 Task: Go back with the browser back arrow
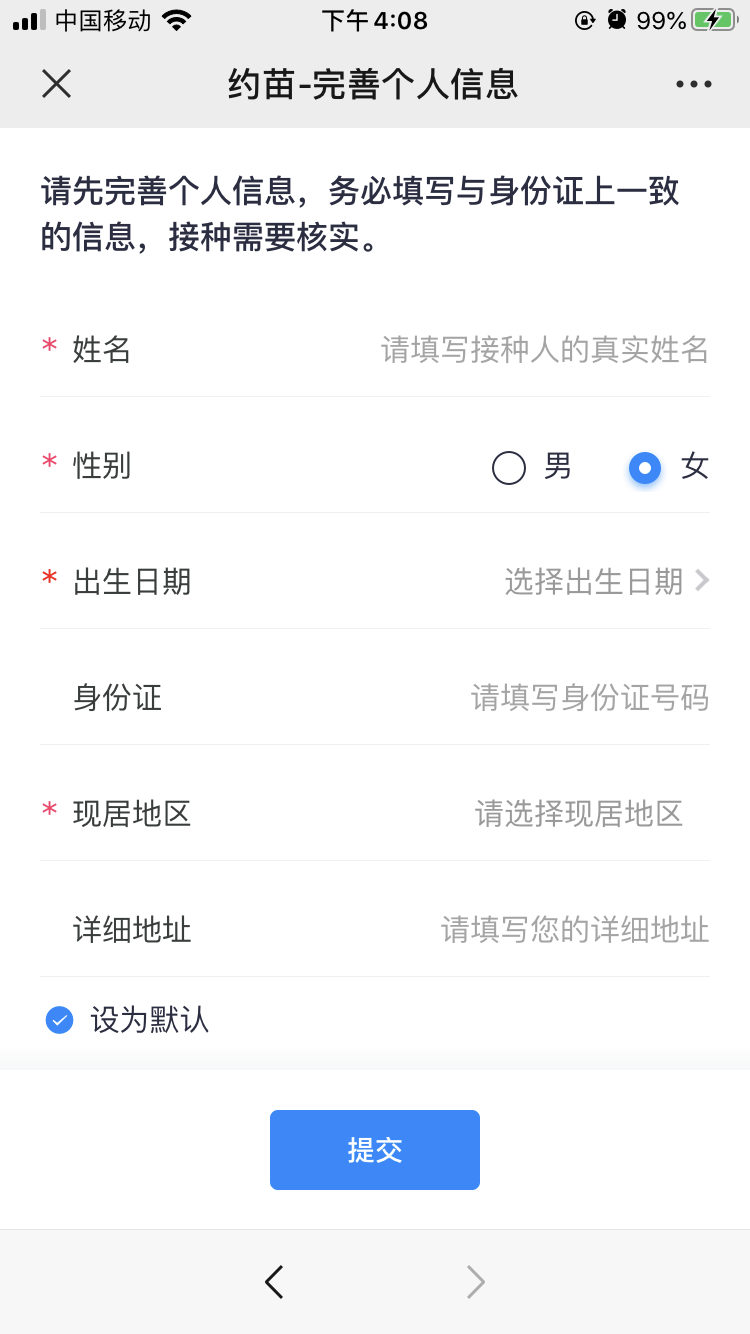pyautogui.click(x=274, y=1281)
